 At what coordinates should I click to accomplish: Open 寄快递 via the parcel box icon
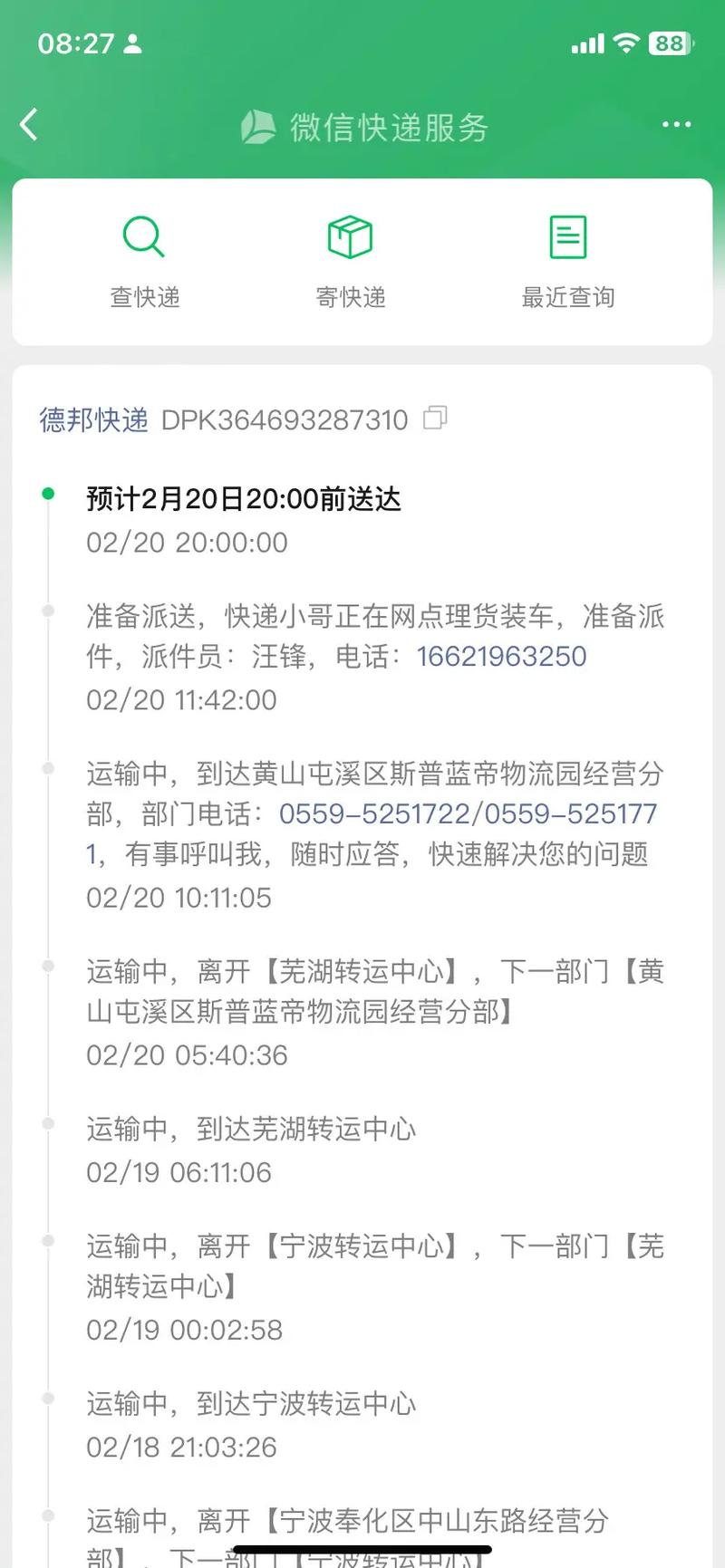pos(350,236)
